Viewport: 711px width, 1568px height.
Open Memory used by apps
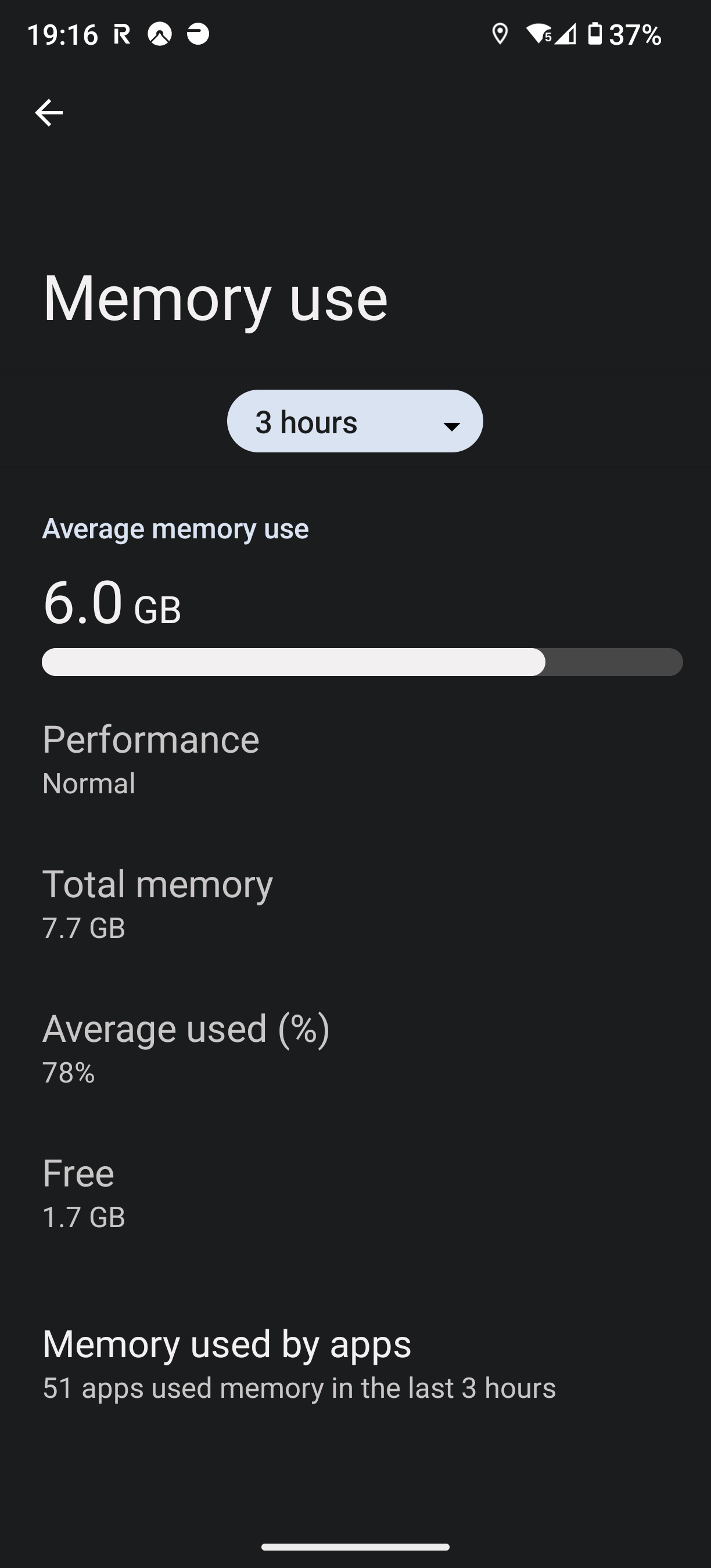point(355,1364)
